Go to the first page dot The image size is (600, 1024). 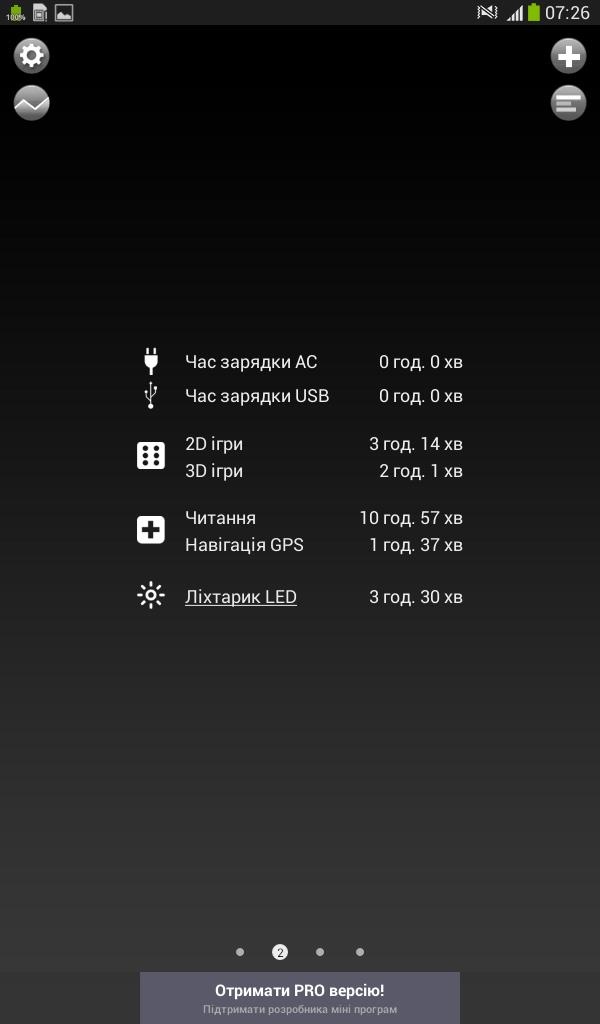pyautogui.click(x=240, y=952)
